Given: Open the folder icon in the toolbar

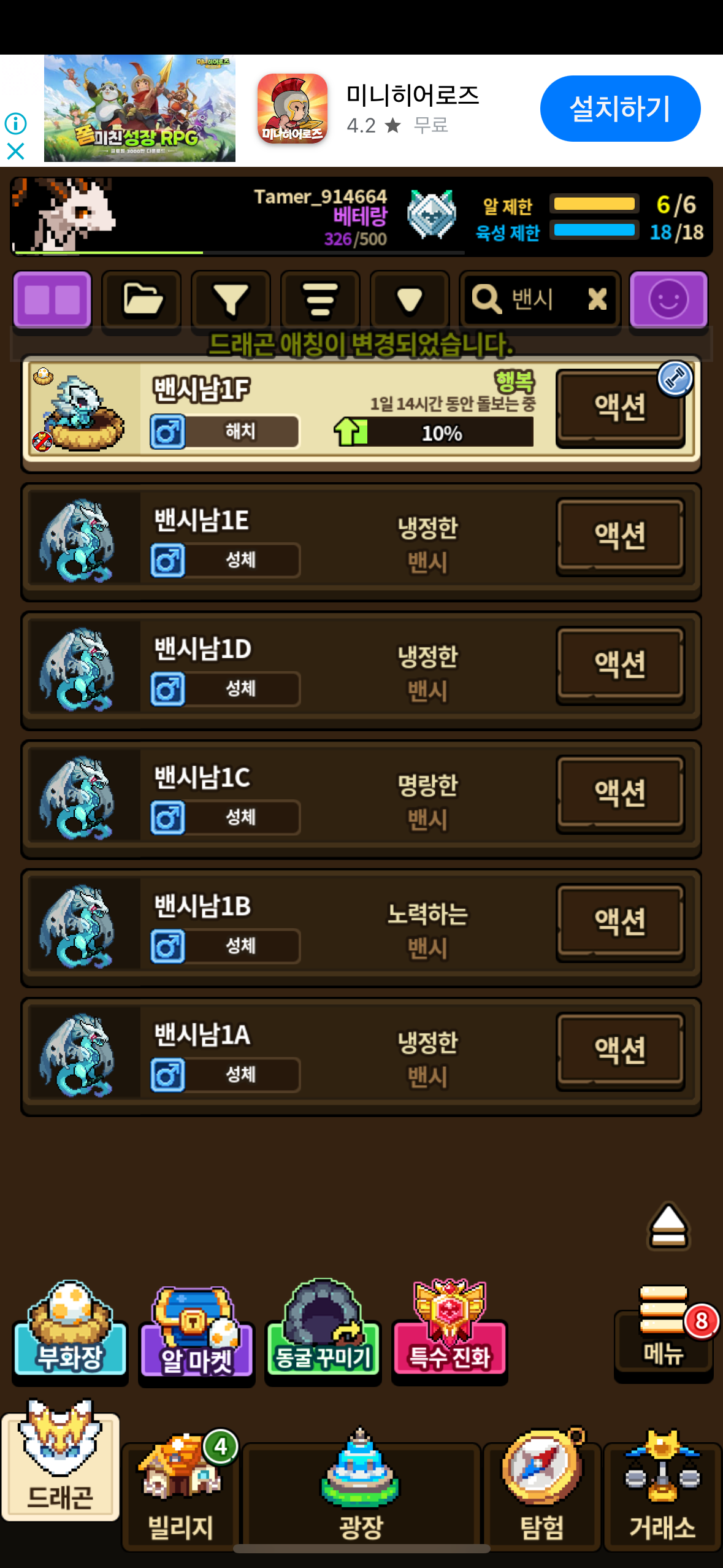Looking at the screenshot, I should tap(142, 300).
